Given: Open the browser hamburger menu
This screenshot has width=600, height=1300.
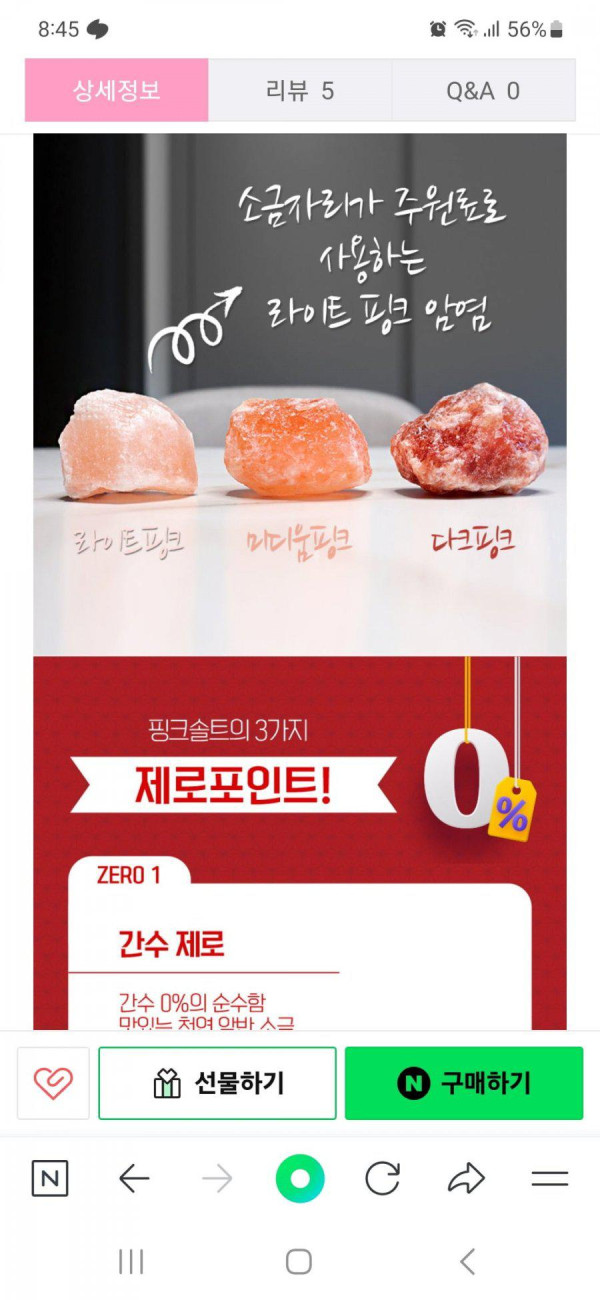Looking at the screenshot, I should coord(549,1179).
